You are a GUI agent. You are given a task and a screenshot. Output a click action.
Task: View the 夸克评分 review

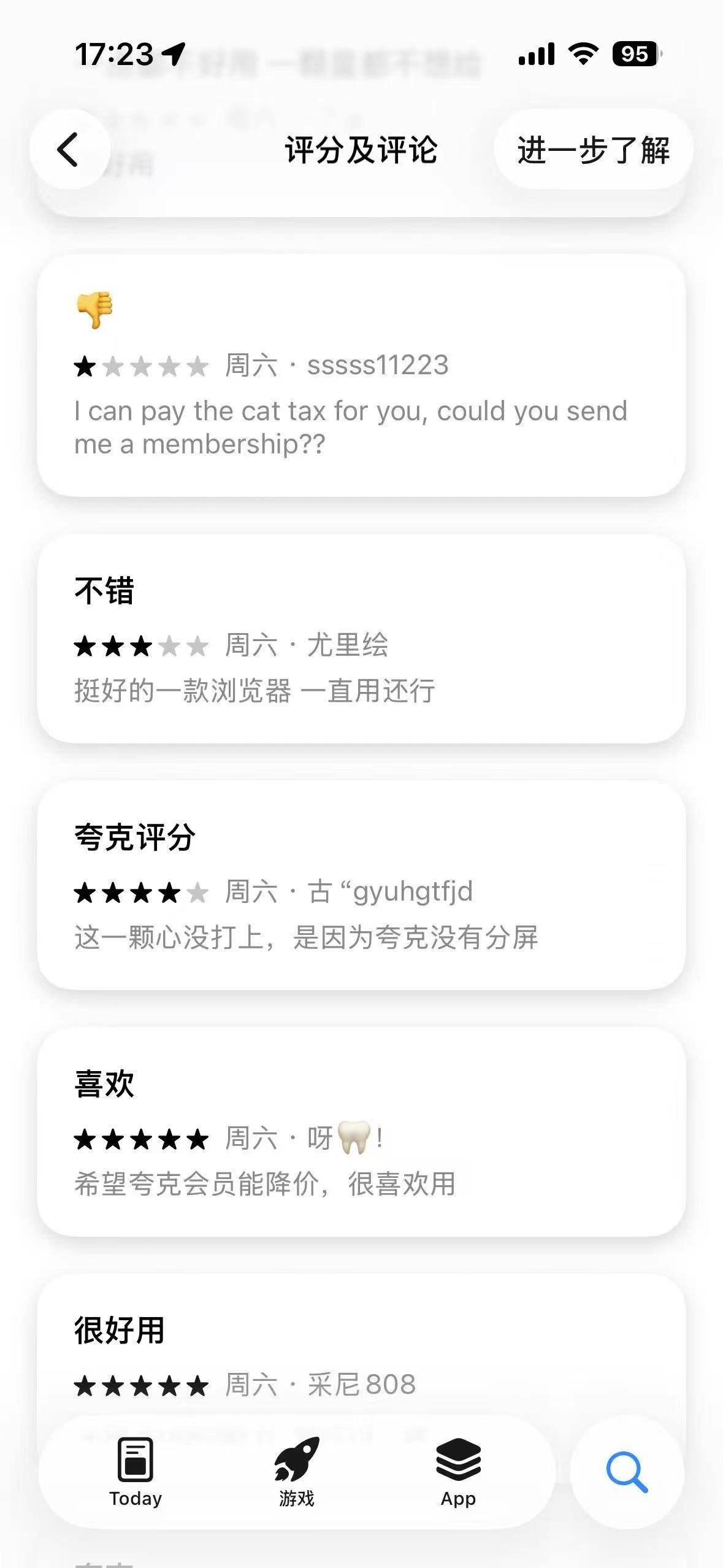coord(361,885)
